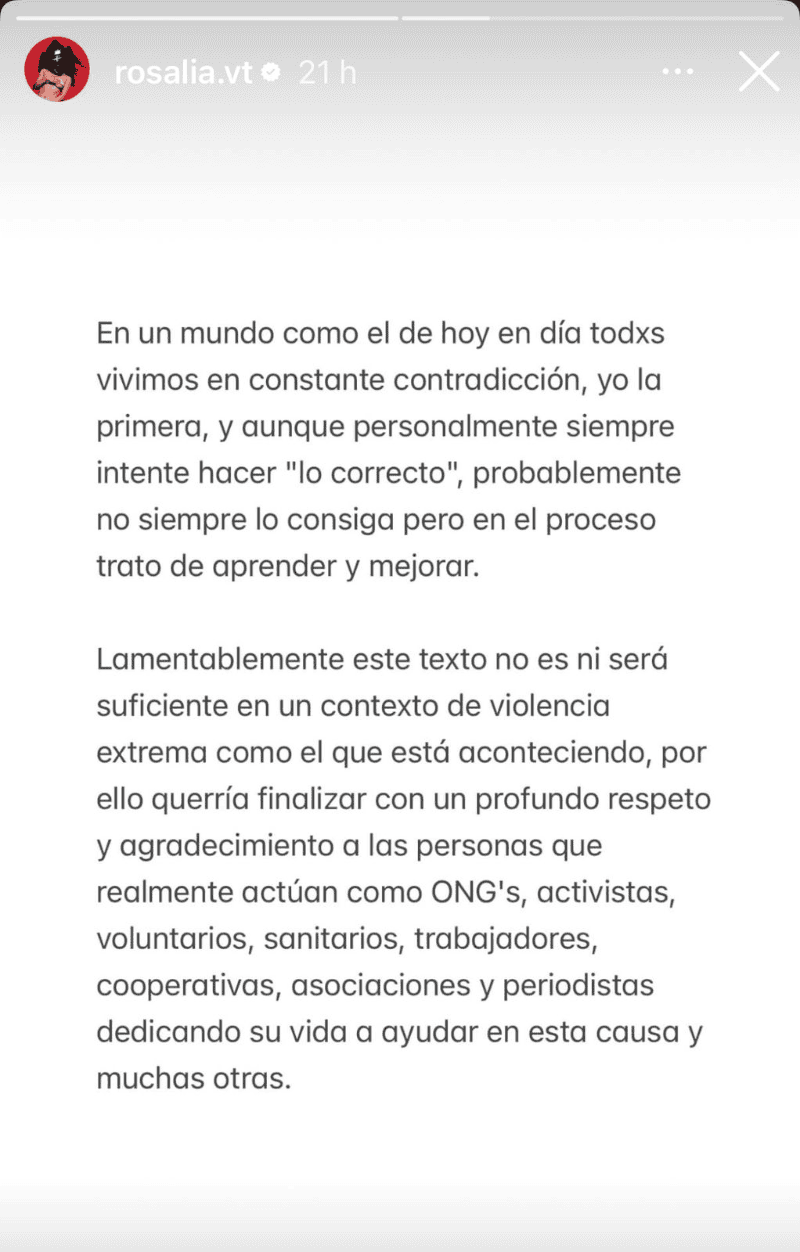
Task: Open rosalia.vt's profile picture
Action: (x=57, y=71)
